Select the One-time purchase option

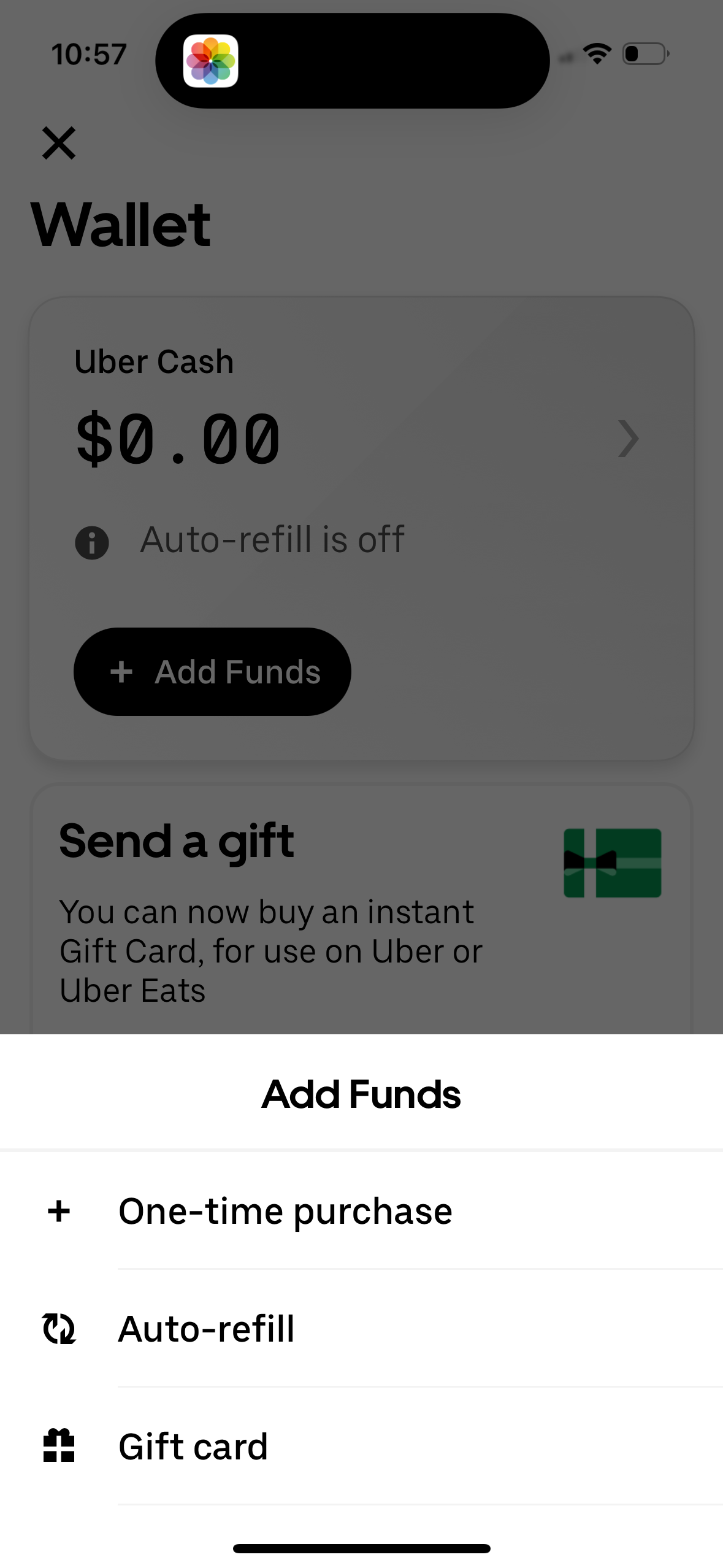pos(286,1210)
